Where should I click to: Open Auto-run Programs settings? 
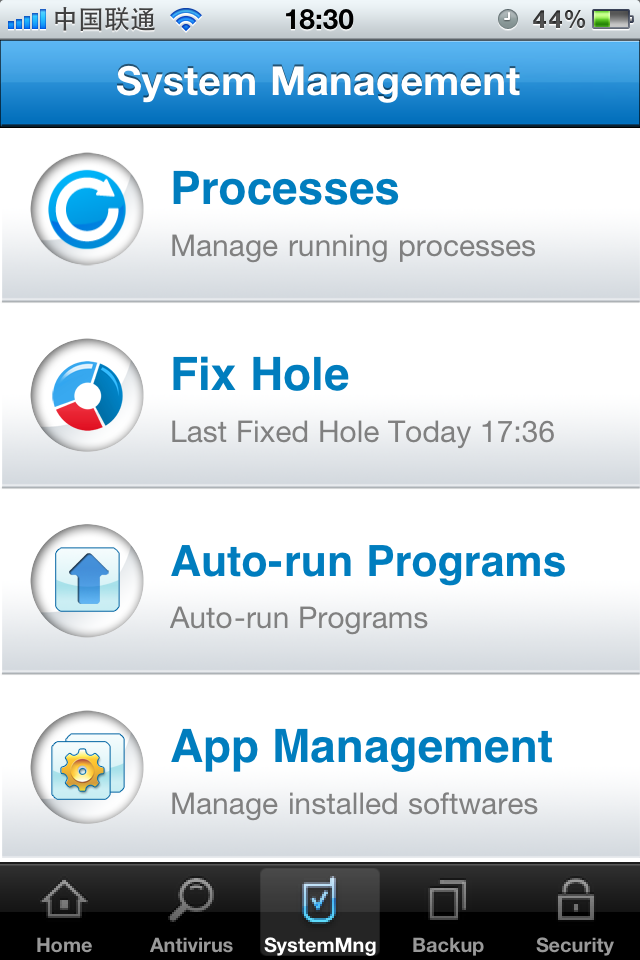(x=320, y=588)
